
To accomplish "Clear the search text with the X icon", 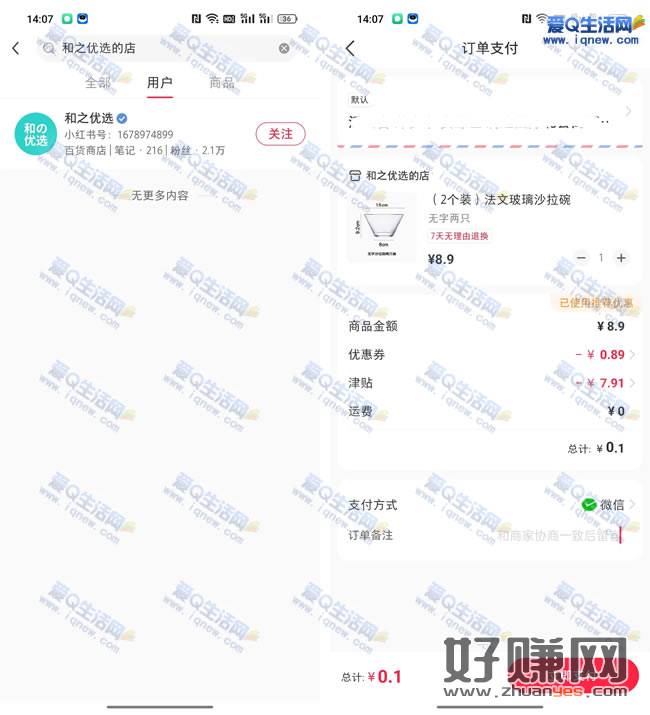I will pos(284,48).
